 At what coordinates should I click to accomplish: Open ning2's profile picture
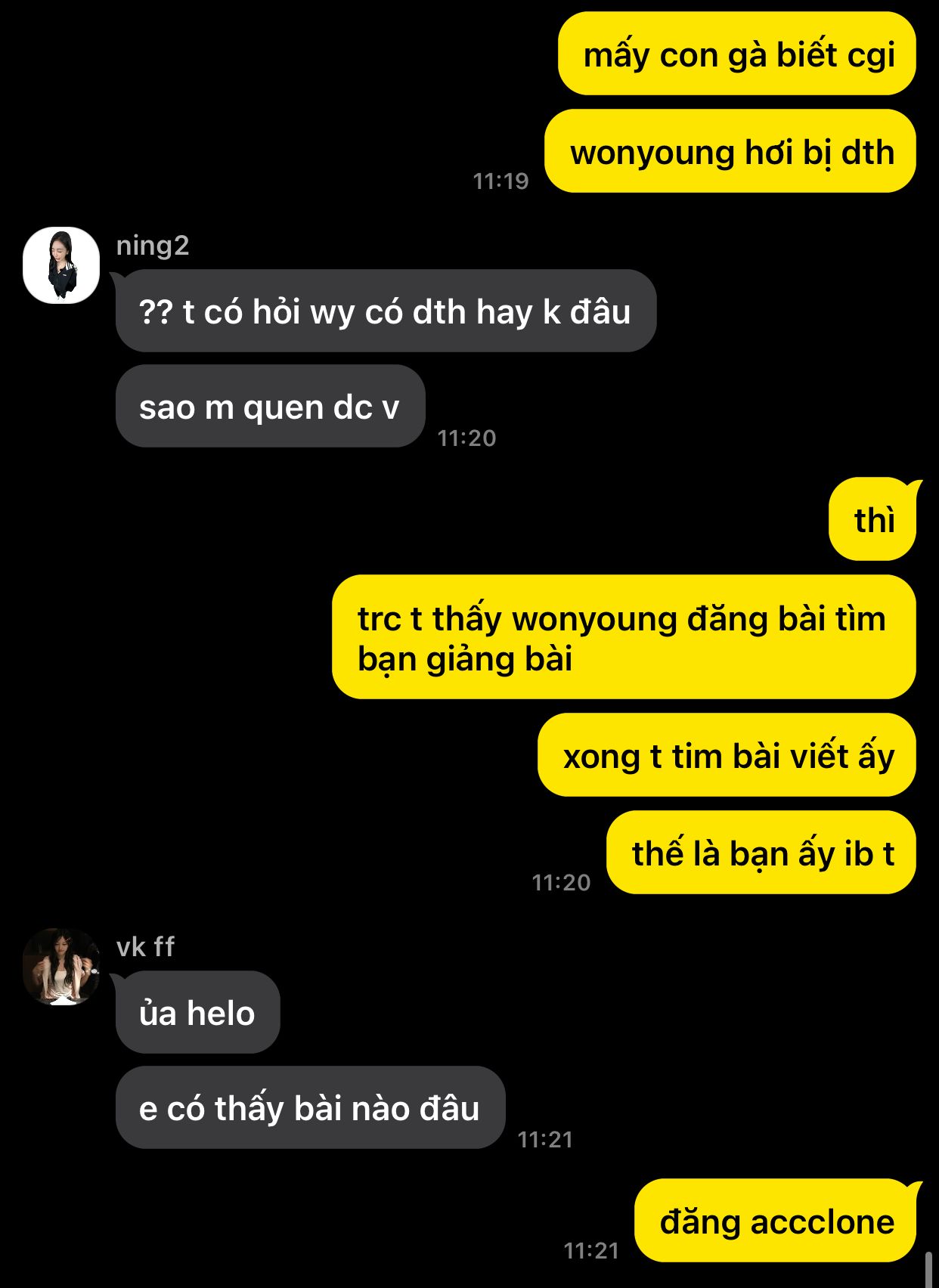(61, 265)
